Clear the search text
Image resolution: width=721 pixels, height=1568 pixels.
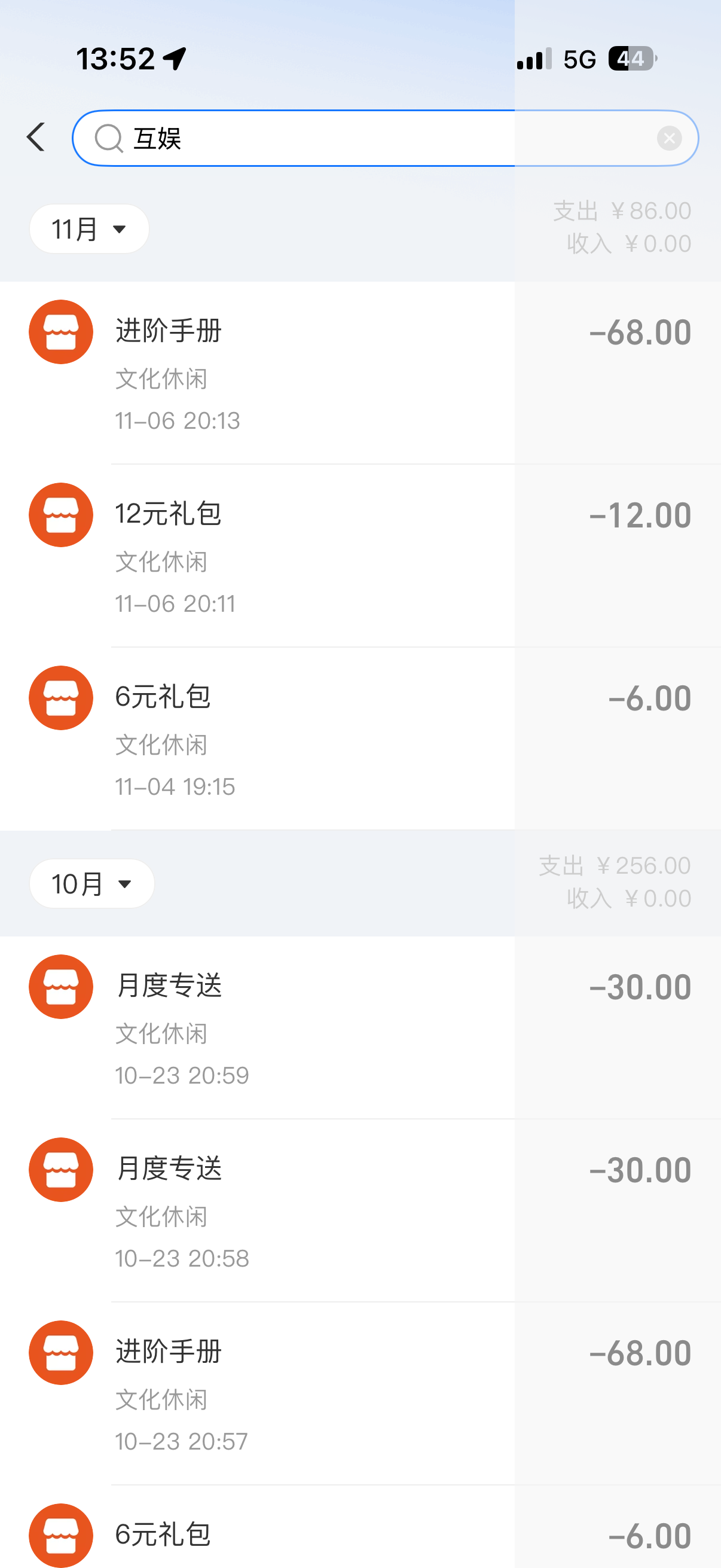pyautogui.click(x=668, y=138)
